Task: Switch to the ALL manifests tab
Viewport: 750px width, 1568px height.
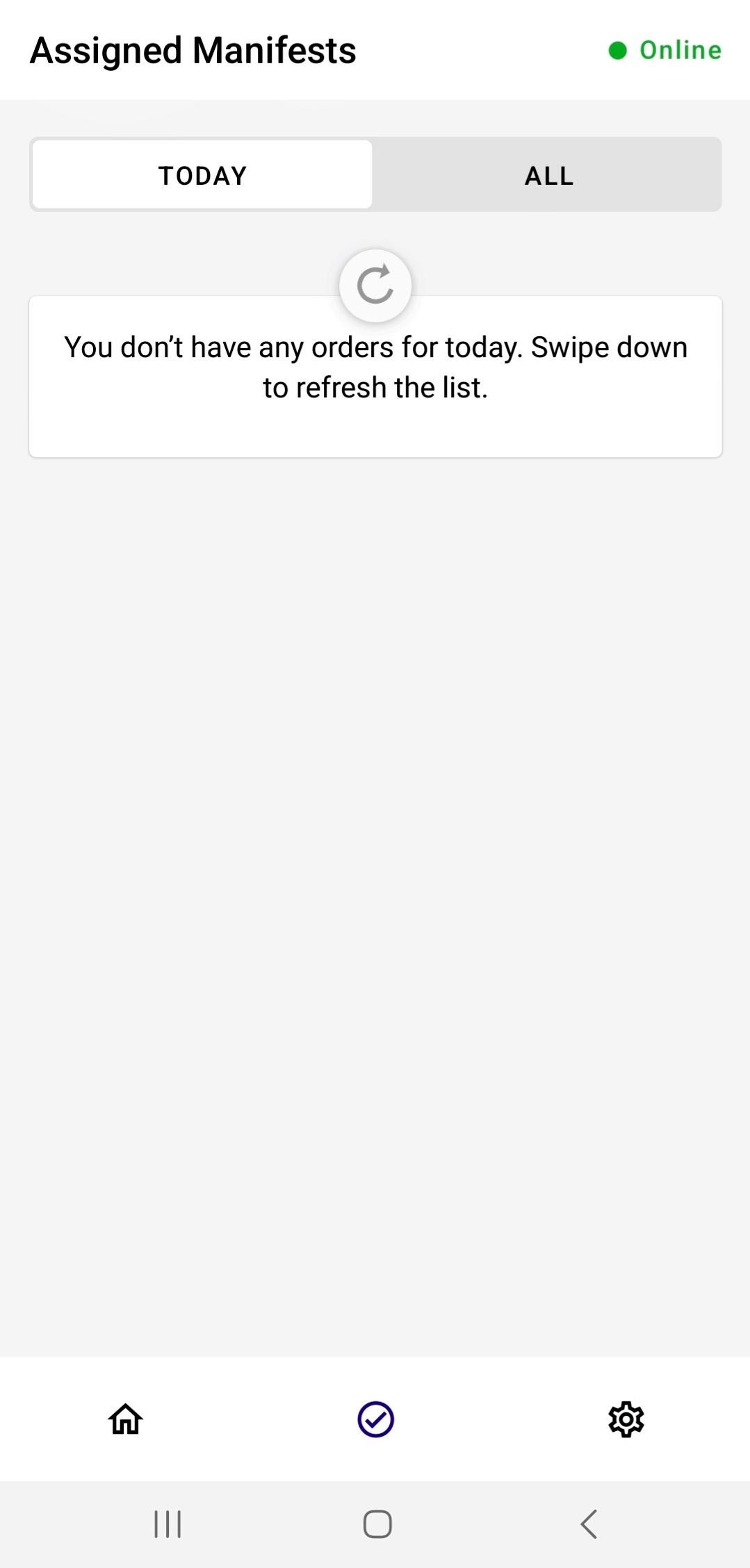Action: (548, 175)
